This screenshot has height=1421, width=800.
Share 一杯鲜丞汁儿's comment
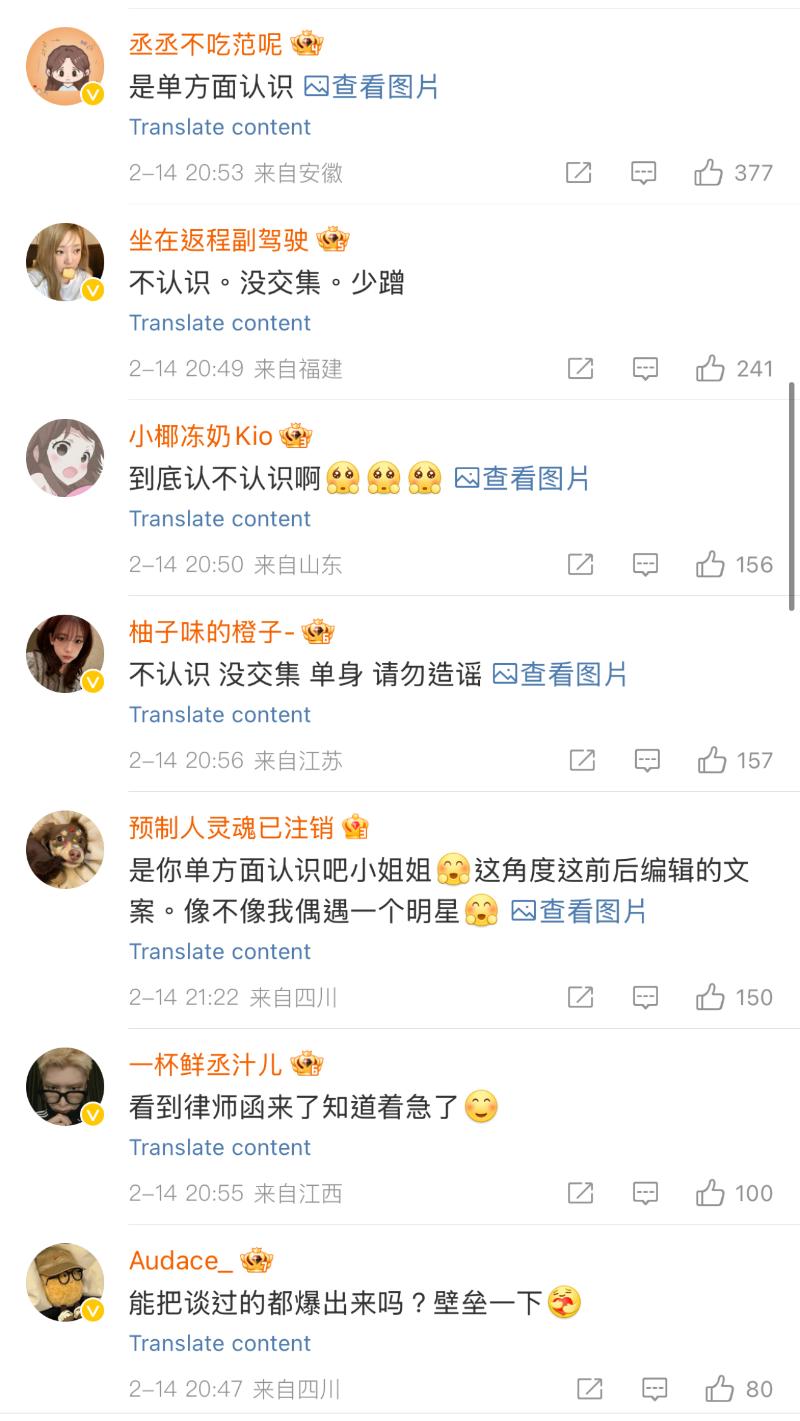(580, 1193)
